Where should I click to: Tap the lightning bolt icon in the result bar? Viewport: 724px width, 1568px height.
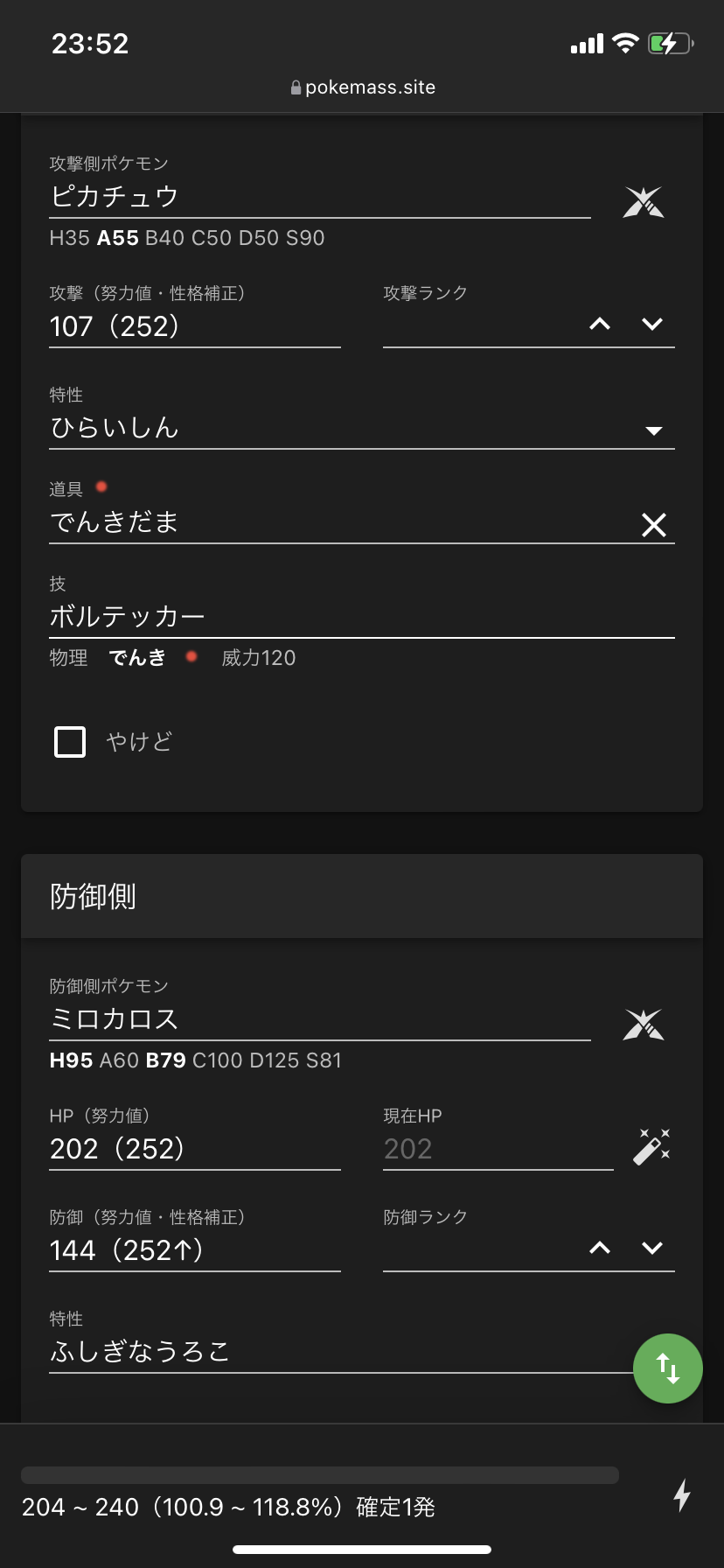682,1495
